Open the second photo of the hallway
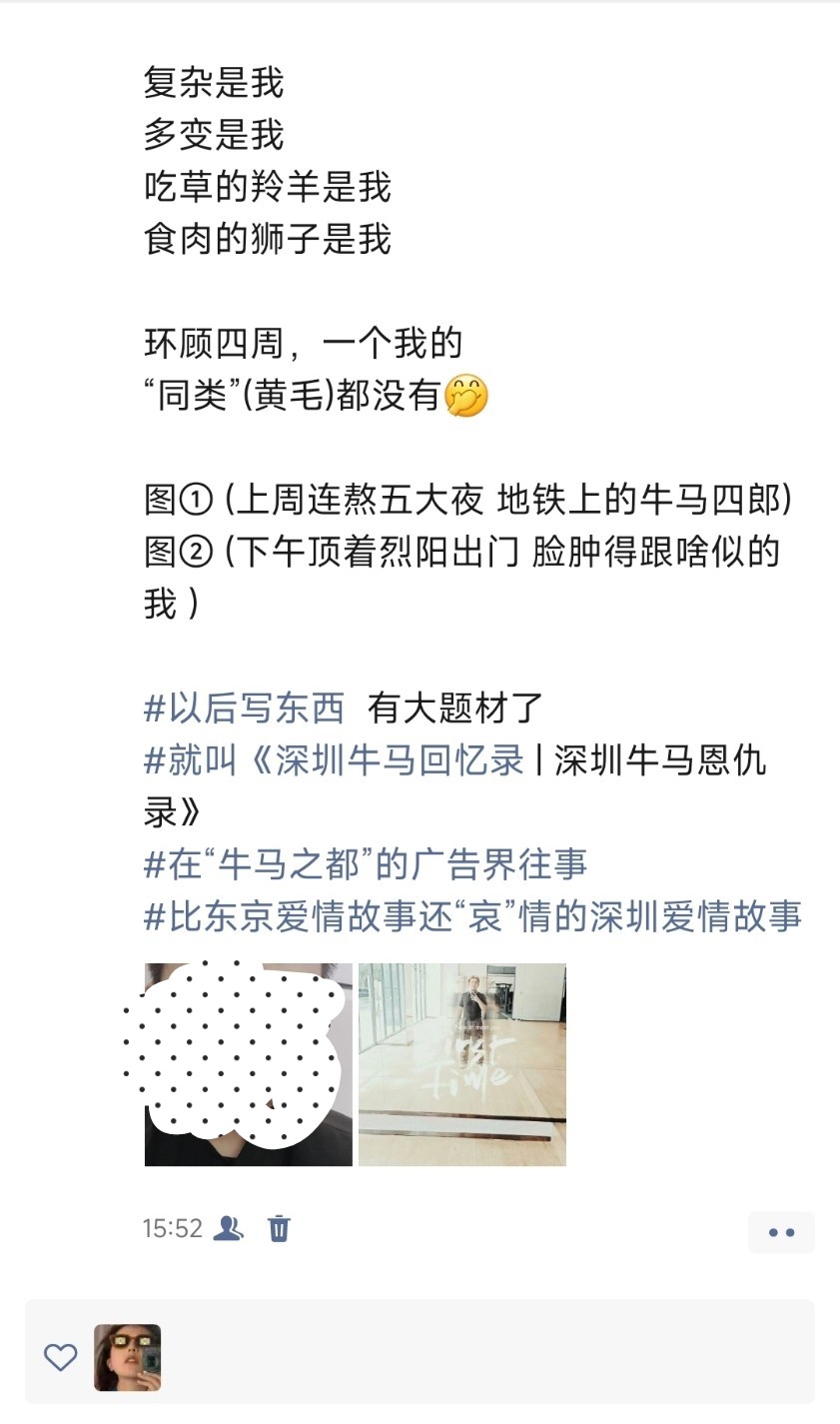The width and height of the screenshot is (840, 1424). coord(462,1064)
